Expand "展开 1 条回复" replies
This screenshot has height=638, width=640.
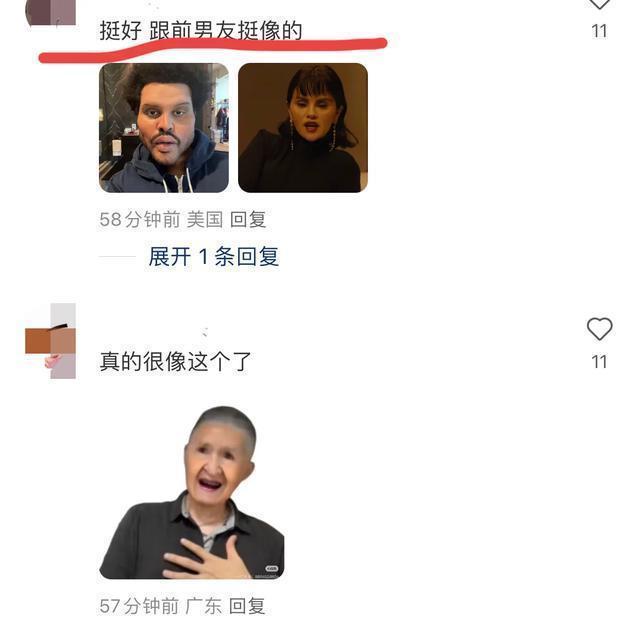[x=213, y=256]
